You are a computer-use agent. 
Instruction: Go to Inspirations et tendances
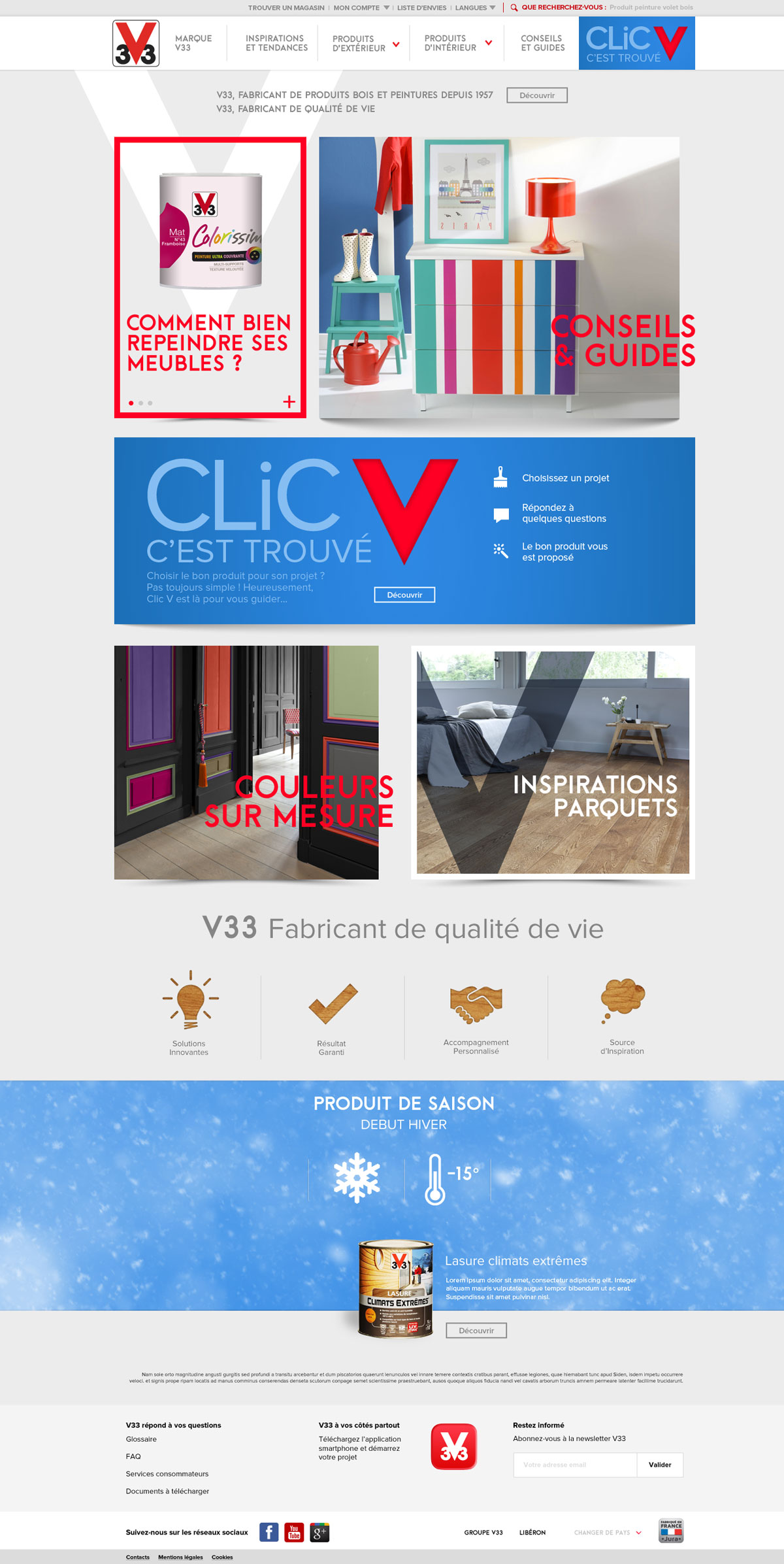(276, 43)
